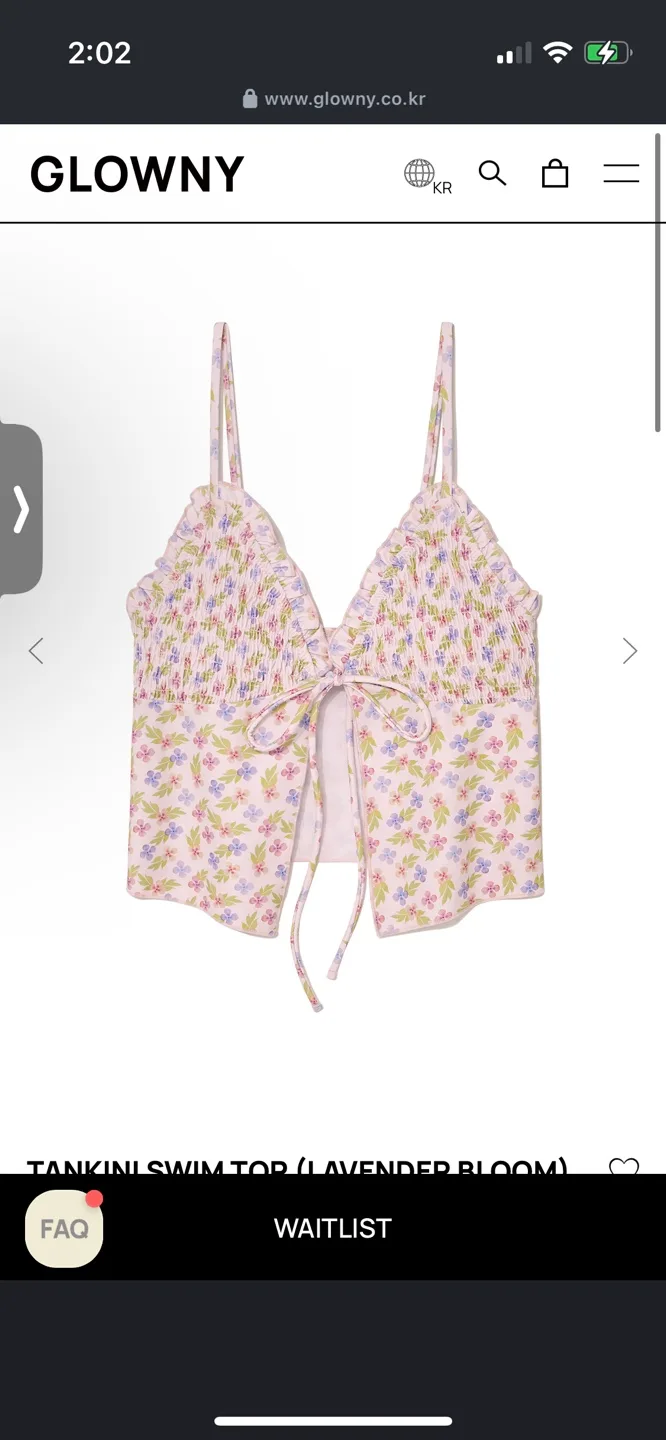Show the previous product image
666x1440 pixels.
click(36, 651)
